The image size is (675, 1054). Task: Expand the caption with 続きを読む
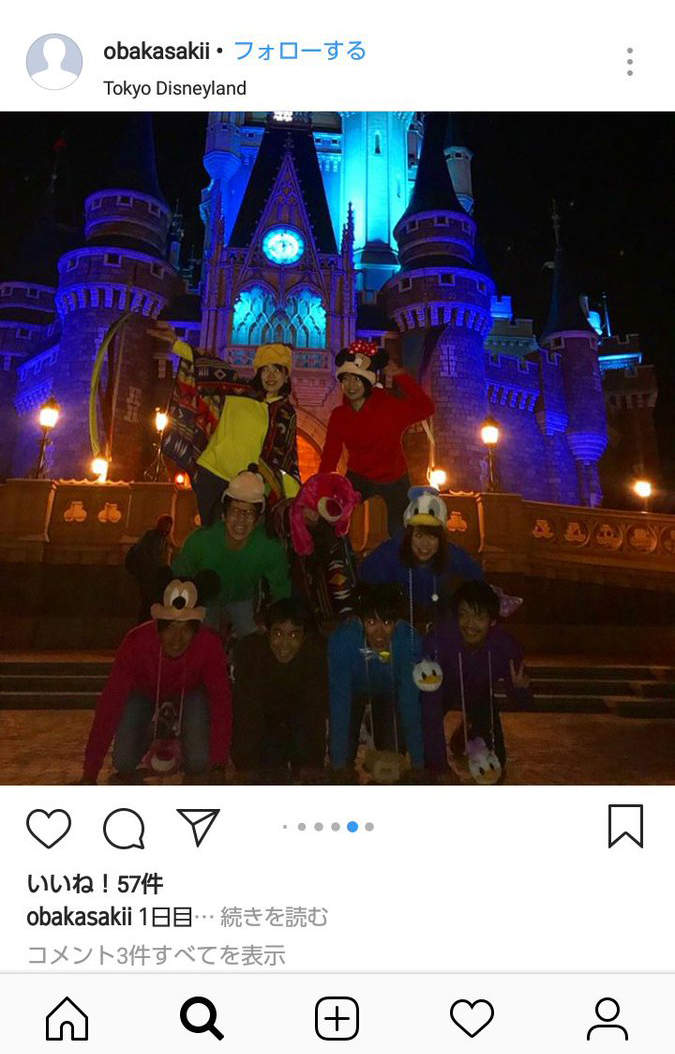[274, 916]
